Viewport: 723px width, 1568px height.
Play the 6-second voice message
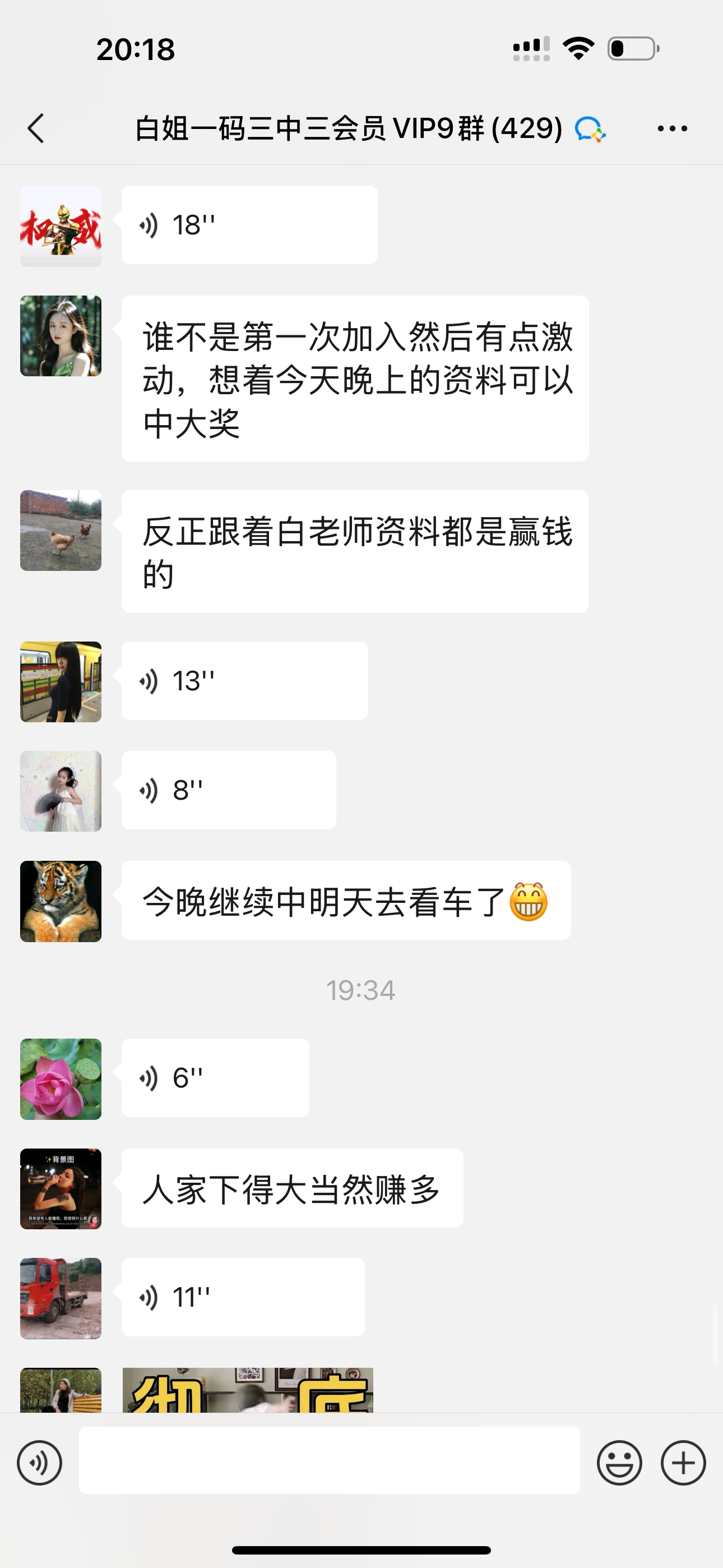(x=215, y=1078)
